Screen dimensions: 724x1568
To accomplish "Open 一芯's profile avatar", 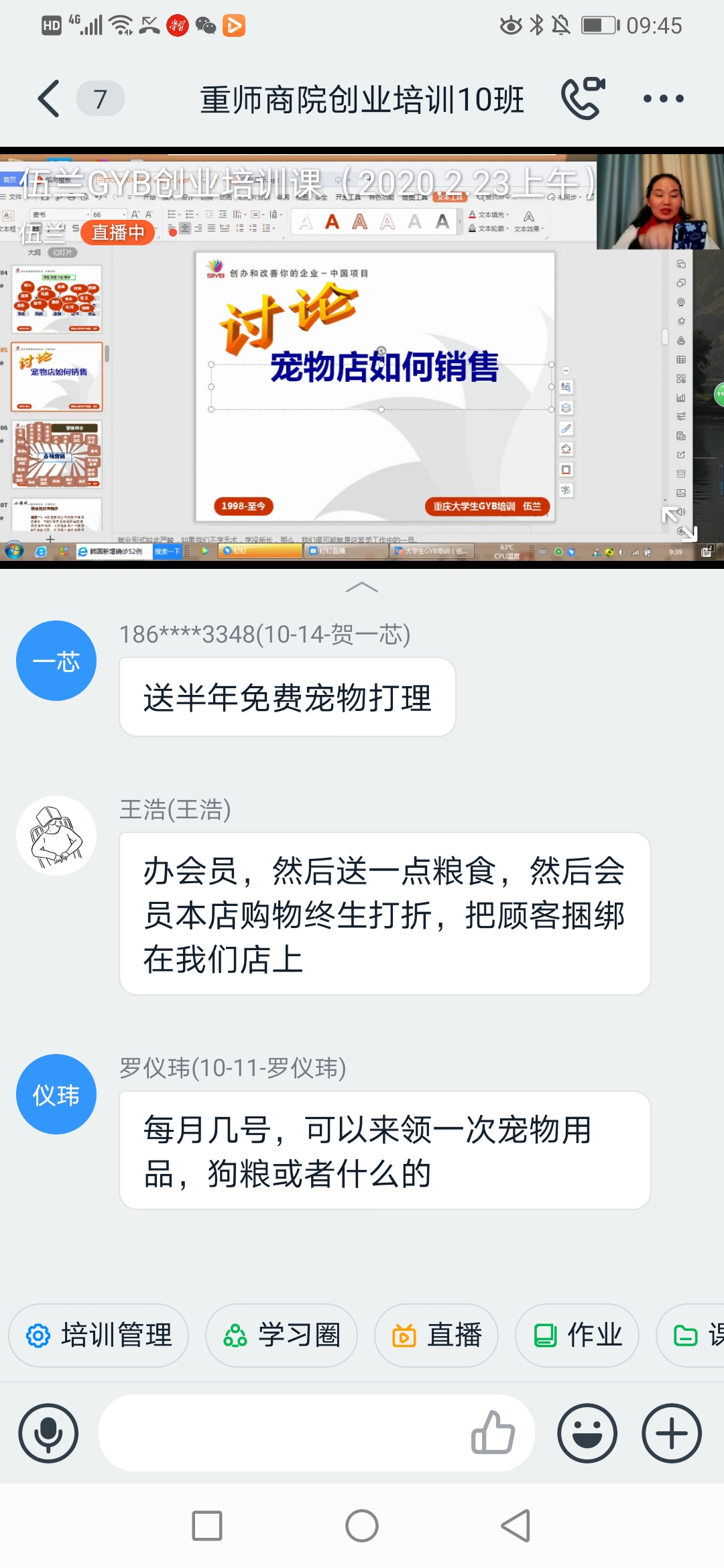I will click(56, 661).
